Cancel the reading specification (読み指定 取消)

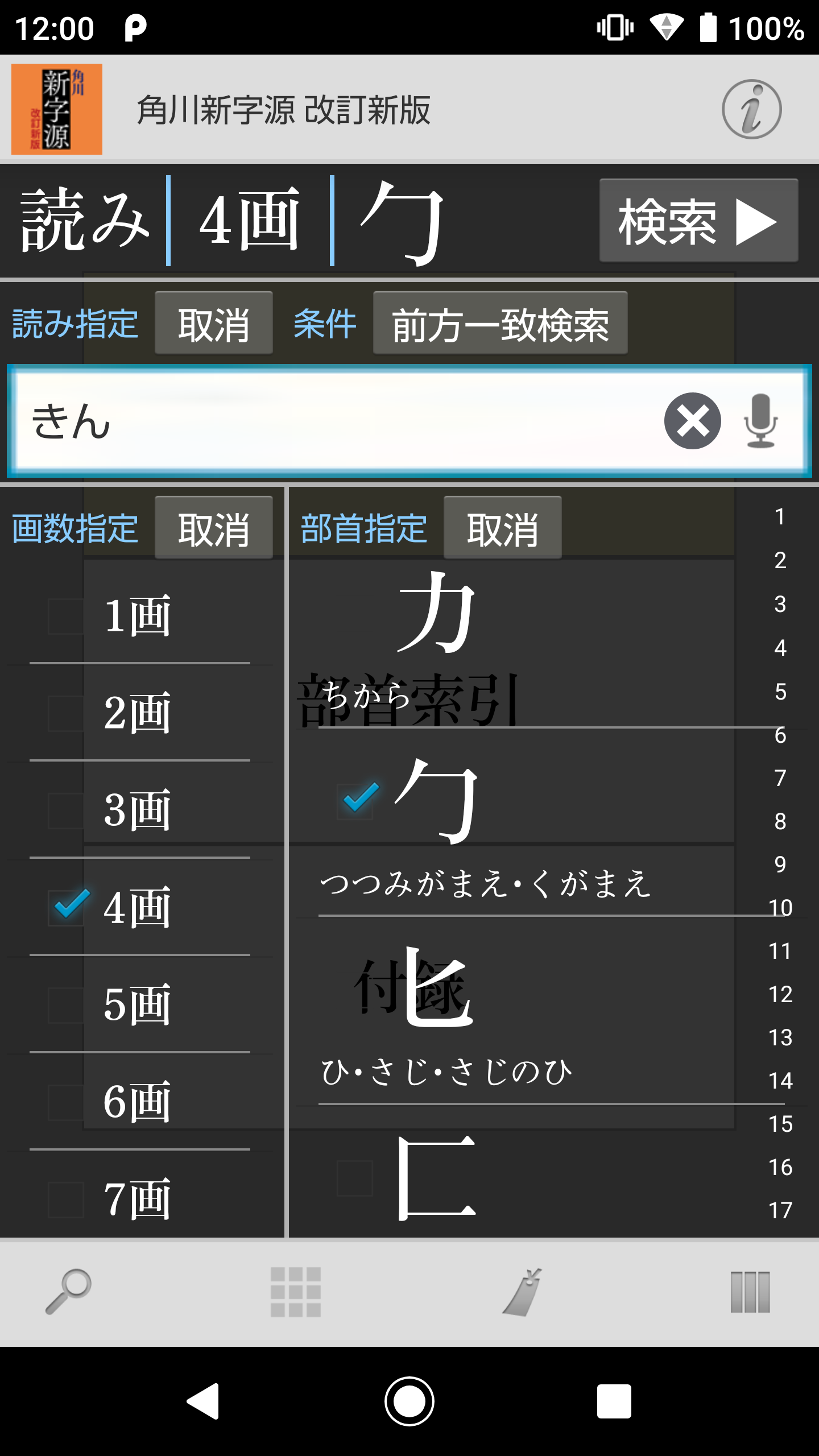[x=213, y=324]
